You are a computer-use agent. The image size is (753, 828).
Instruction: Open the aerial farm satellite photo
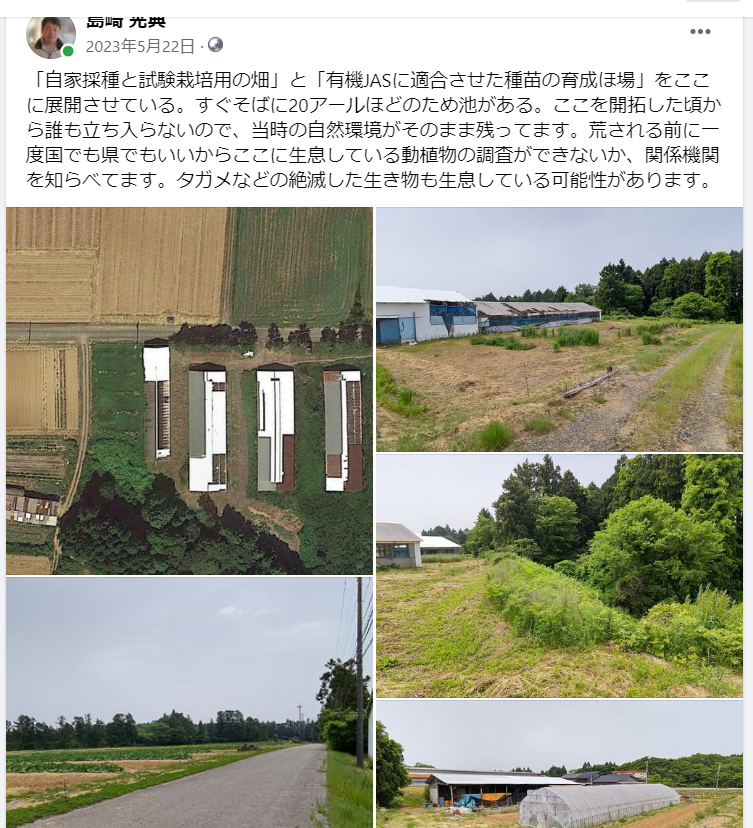click(x=189, y=390)
